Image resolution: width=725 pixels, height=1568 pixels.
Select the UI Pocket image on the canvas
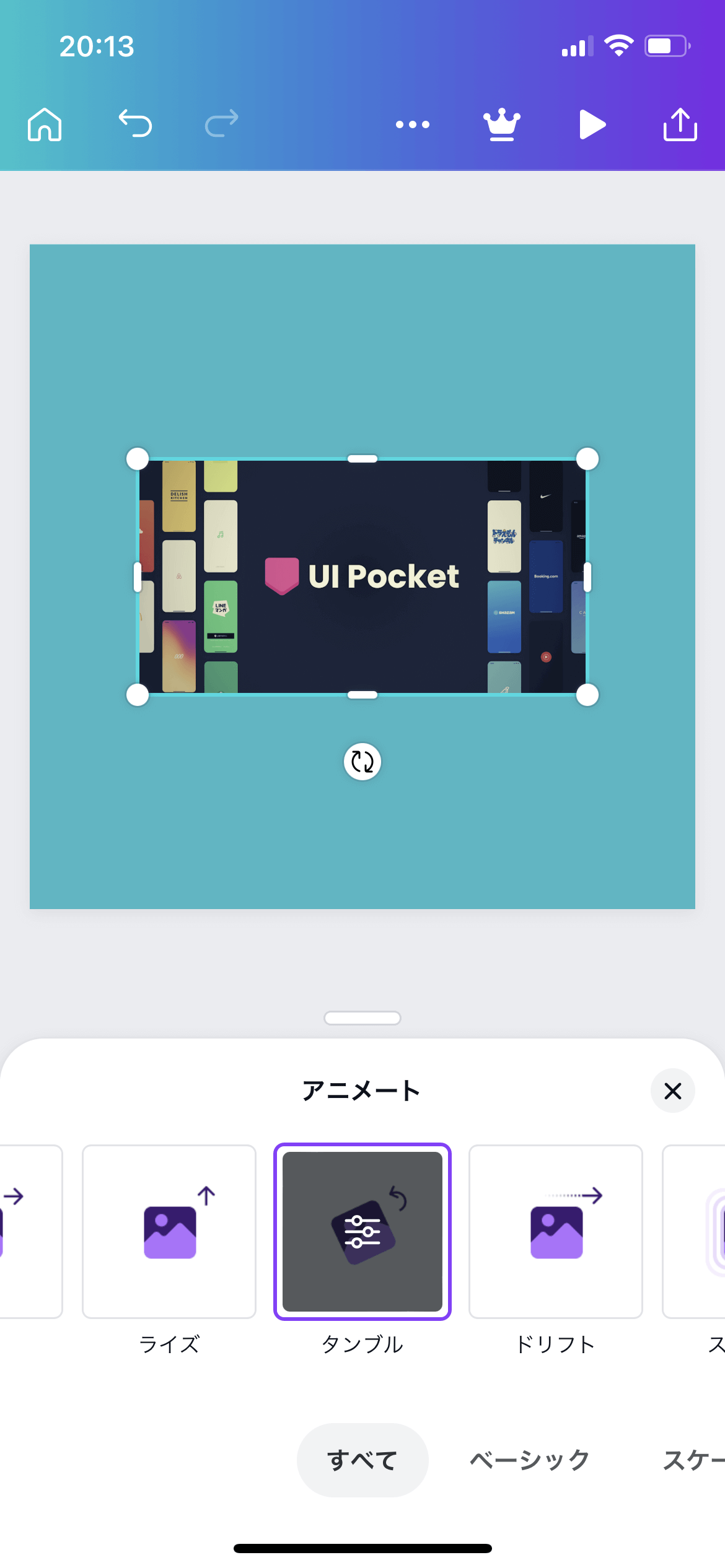click(x=362, y=576)
